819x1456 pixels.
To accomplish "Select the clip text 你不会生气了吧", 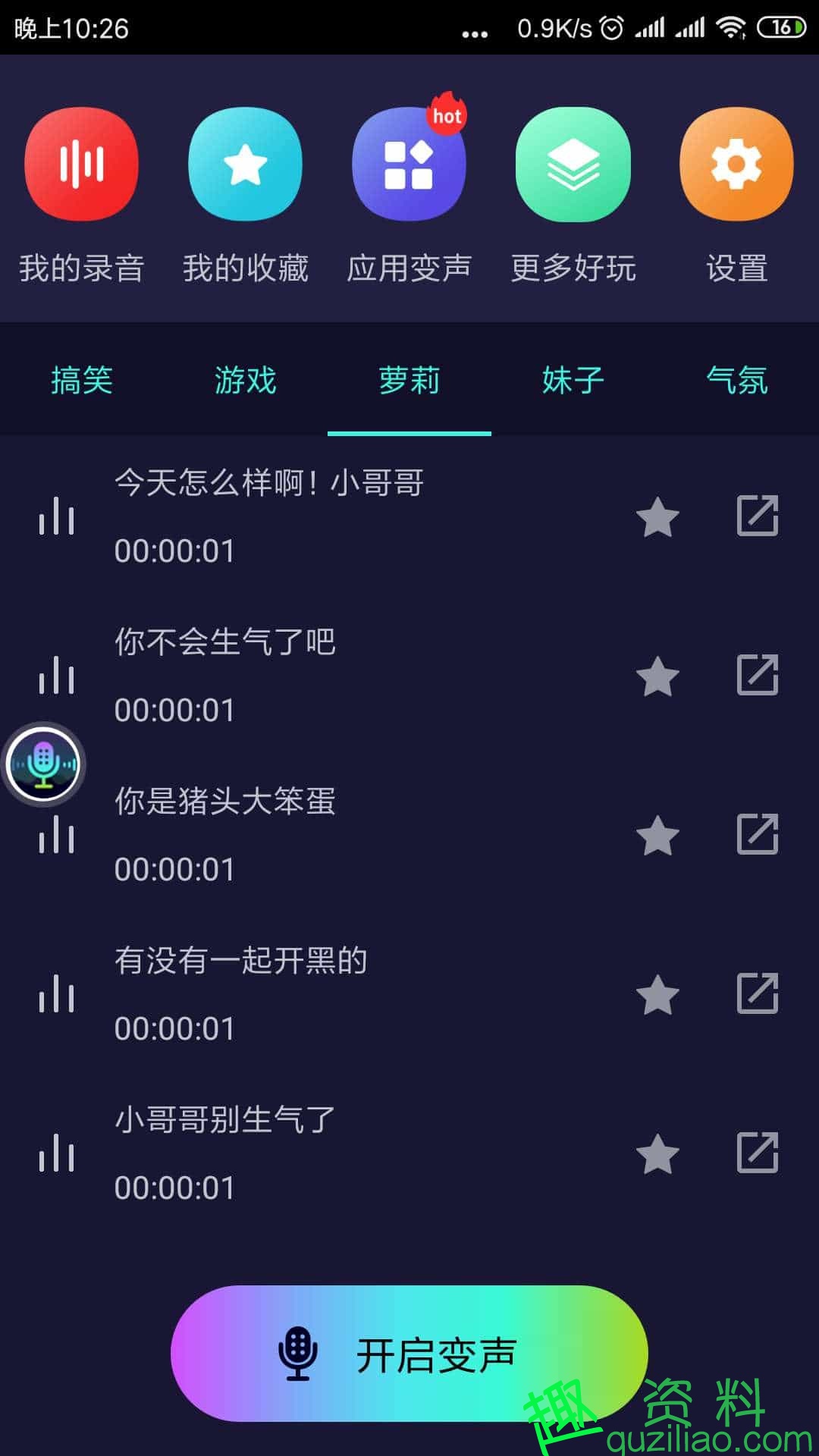I will [x=226, y=641].
